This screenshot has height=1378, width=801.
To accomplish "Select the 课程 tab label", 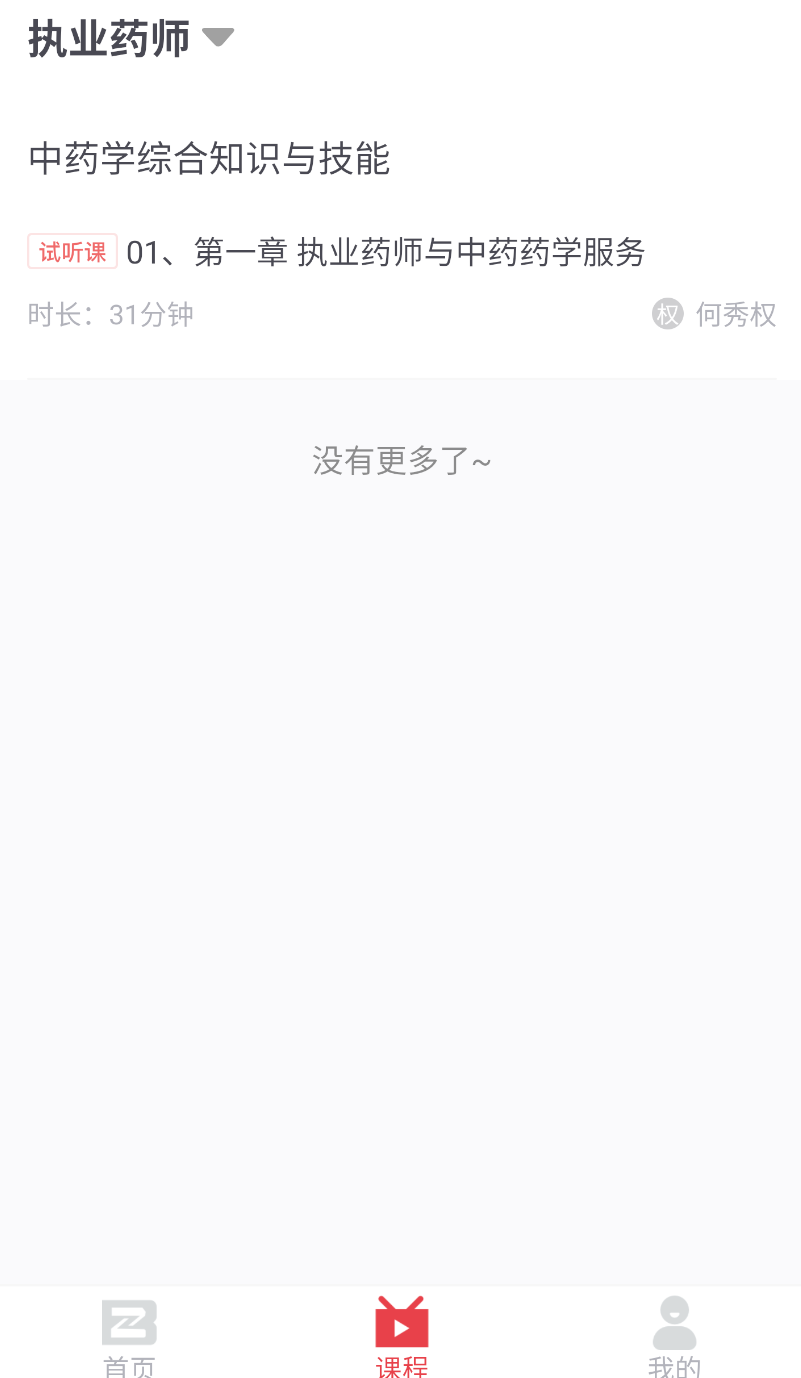I will click(400, 1366).
